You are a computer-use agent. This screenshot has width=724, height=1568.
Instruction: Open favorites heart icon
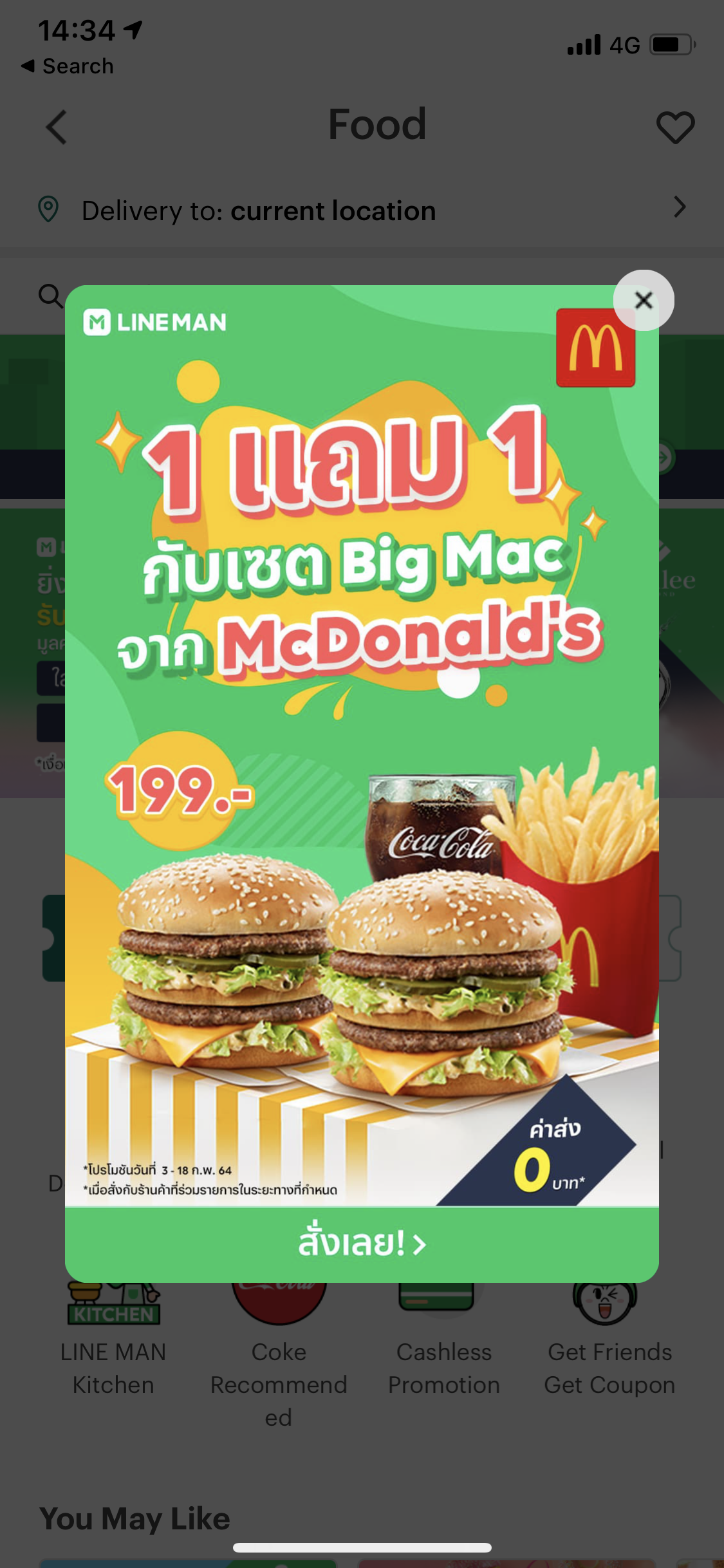coord(675,127)
